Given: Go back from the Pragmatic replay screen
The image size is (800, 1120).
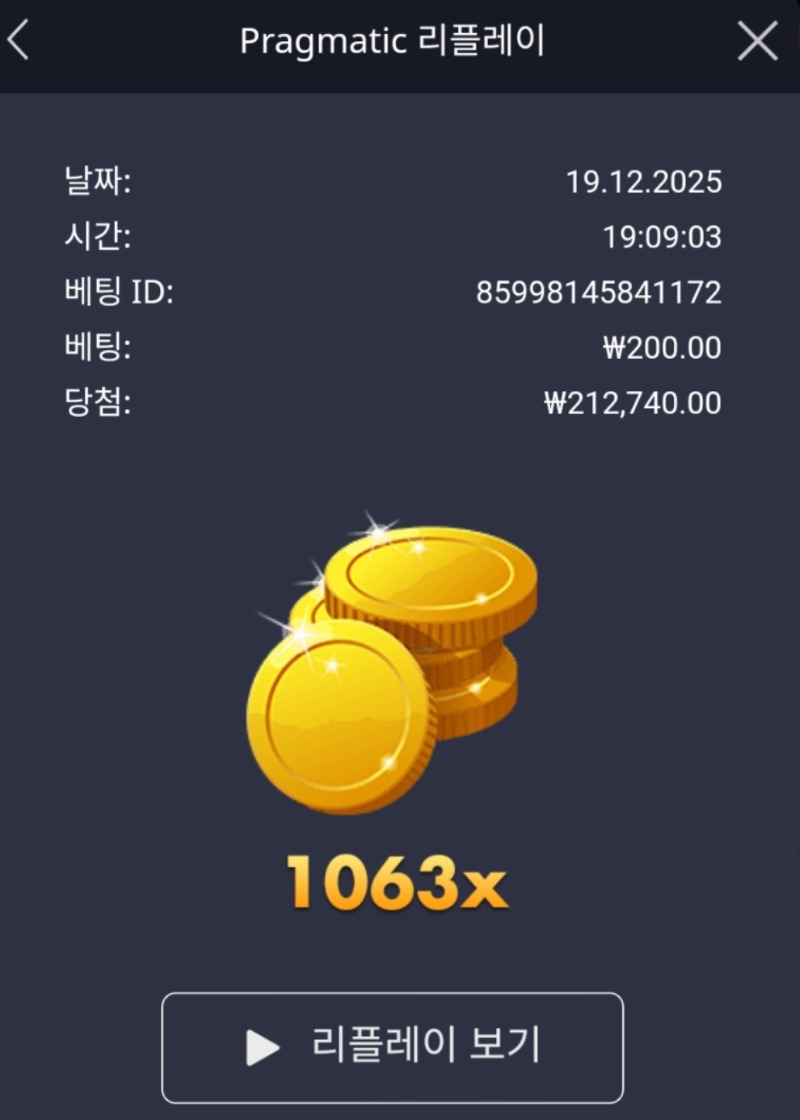Looking at the screenshot, I should point(19,42).
